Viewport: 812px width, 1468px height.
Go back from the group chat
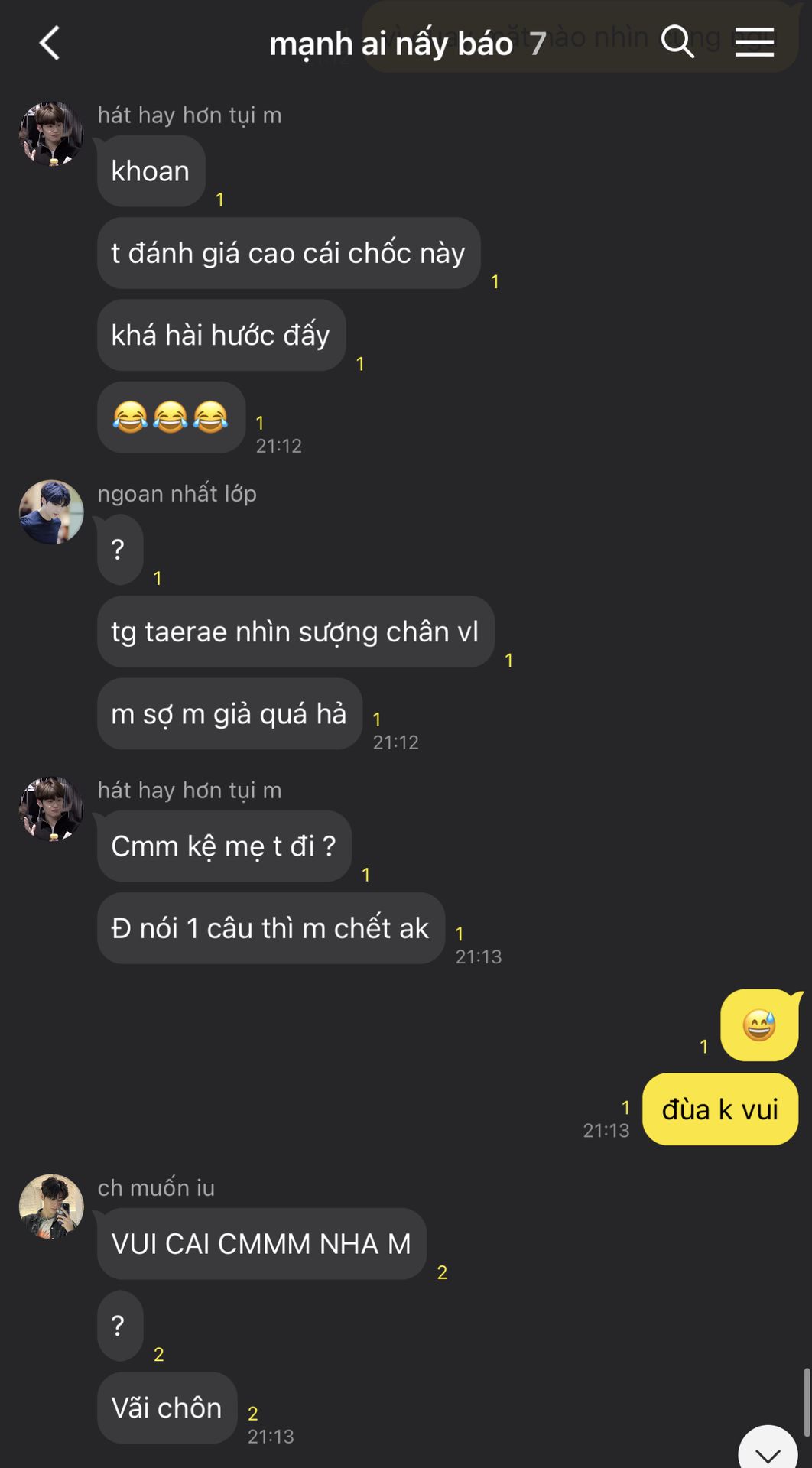click(50, 43)
